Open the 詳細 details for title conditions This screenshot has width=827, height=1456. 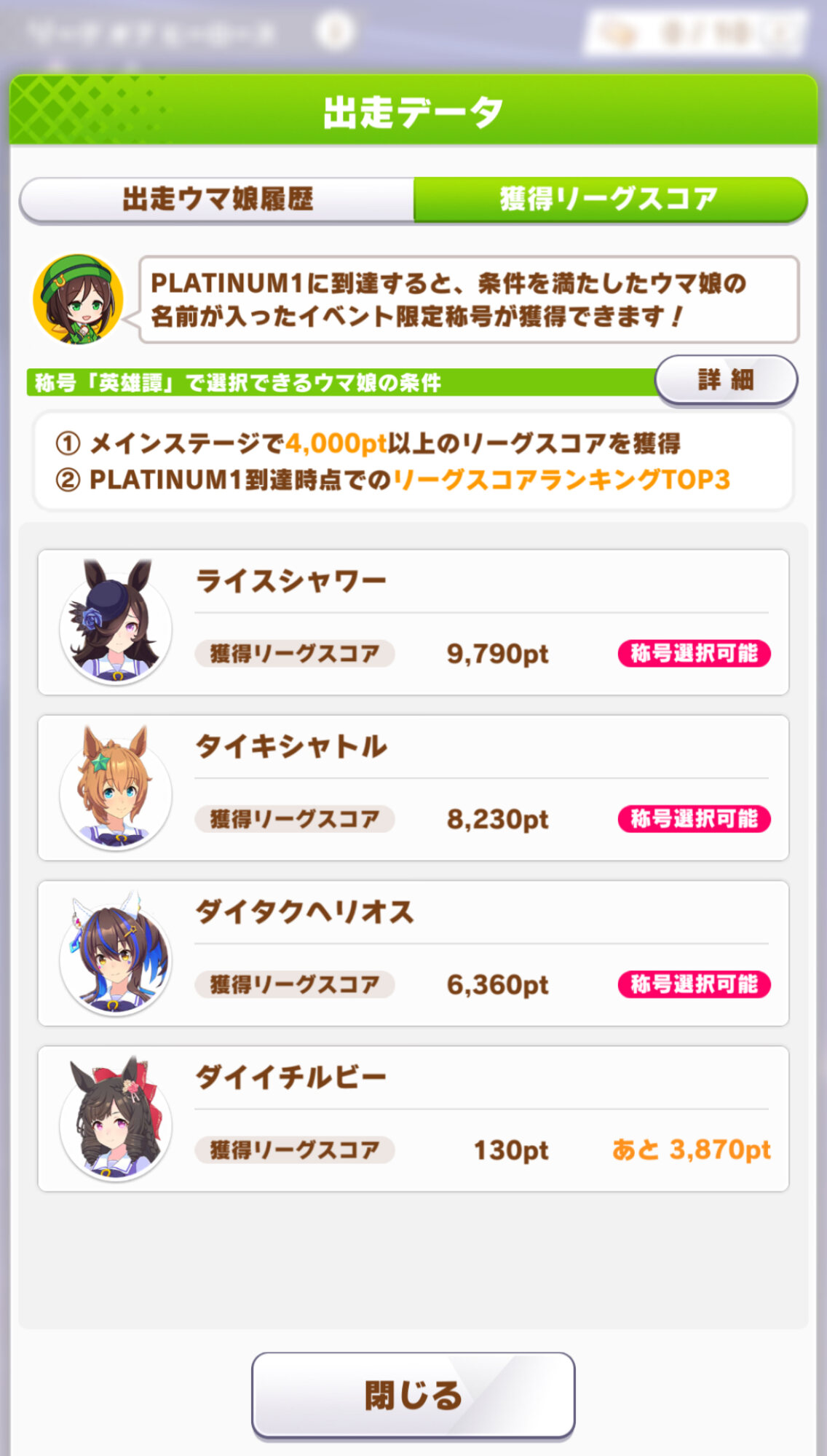(x=726, y=379)
